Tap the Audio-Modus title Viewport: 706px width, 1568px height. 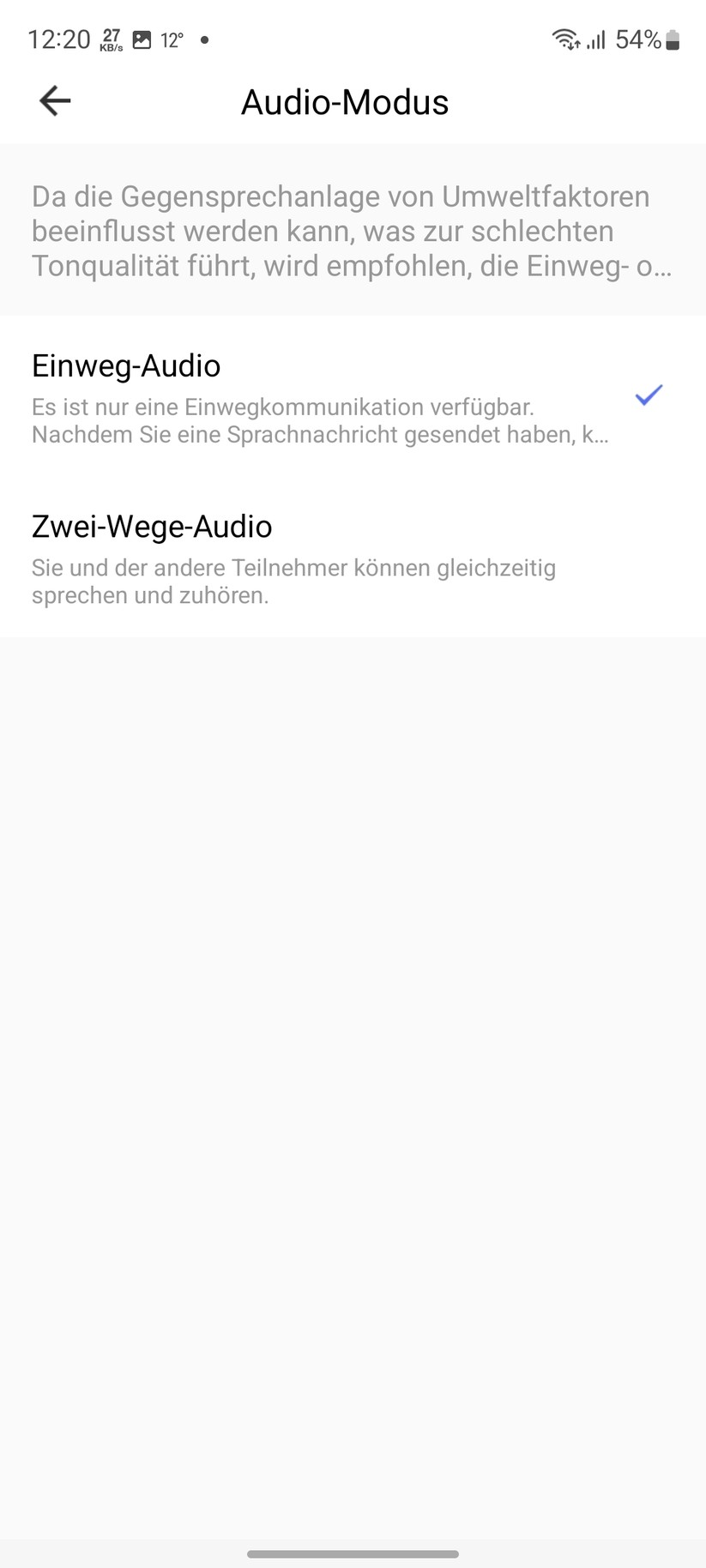[345, 101]
